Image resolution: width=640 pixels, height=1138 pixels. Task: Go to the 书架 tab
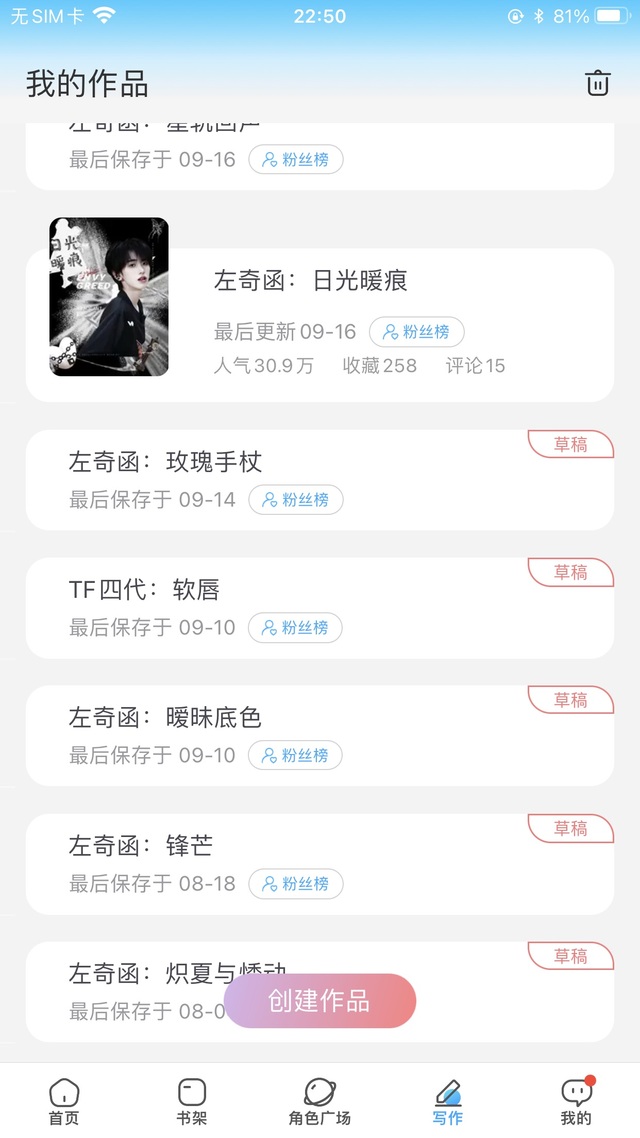point(192,1101)
